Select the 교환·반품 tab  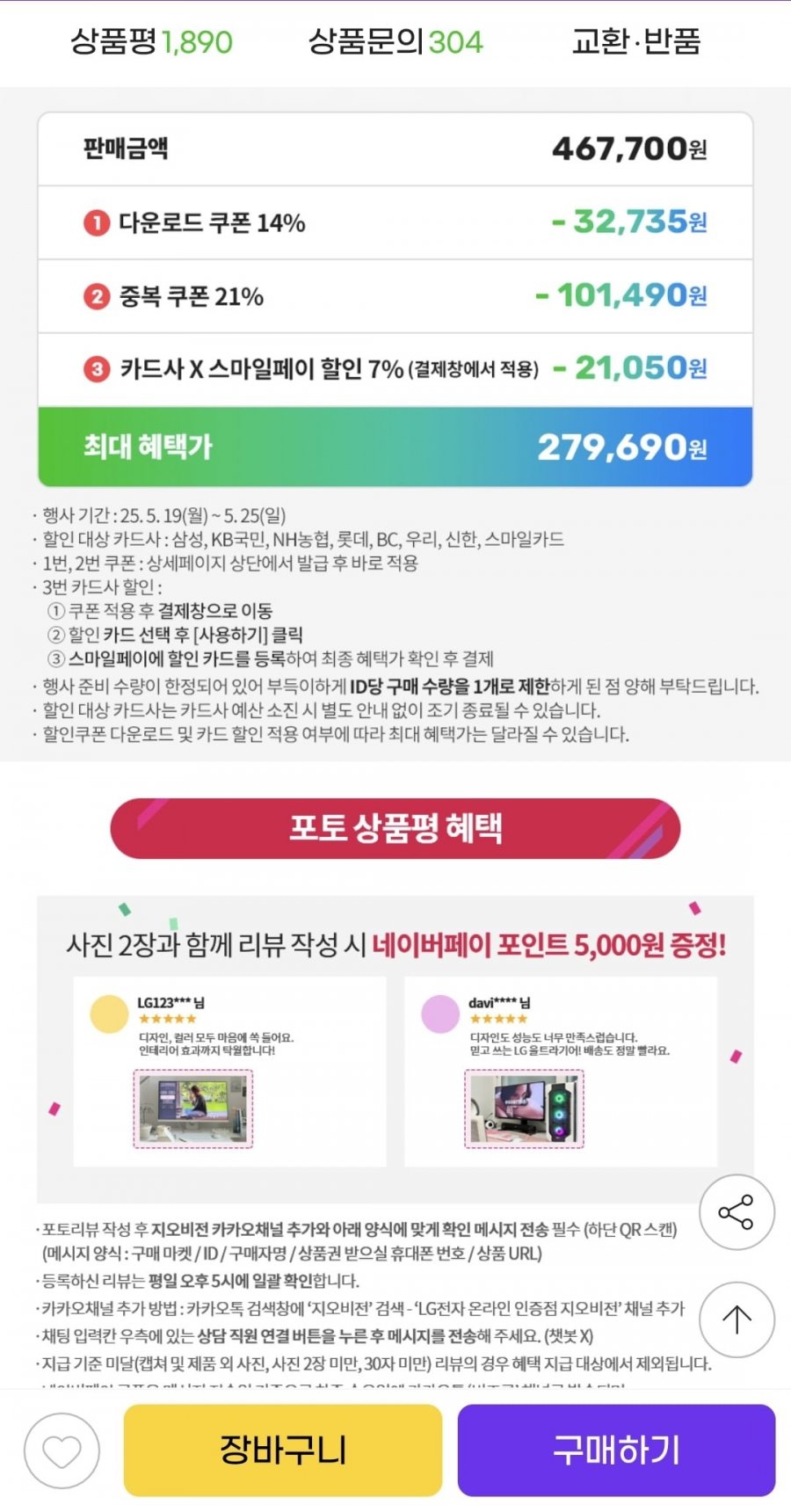coord(635,41)
